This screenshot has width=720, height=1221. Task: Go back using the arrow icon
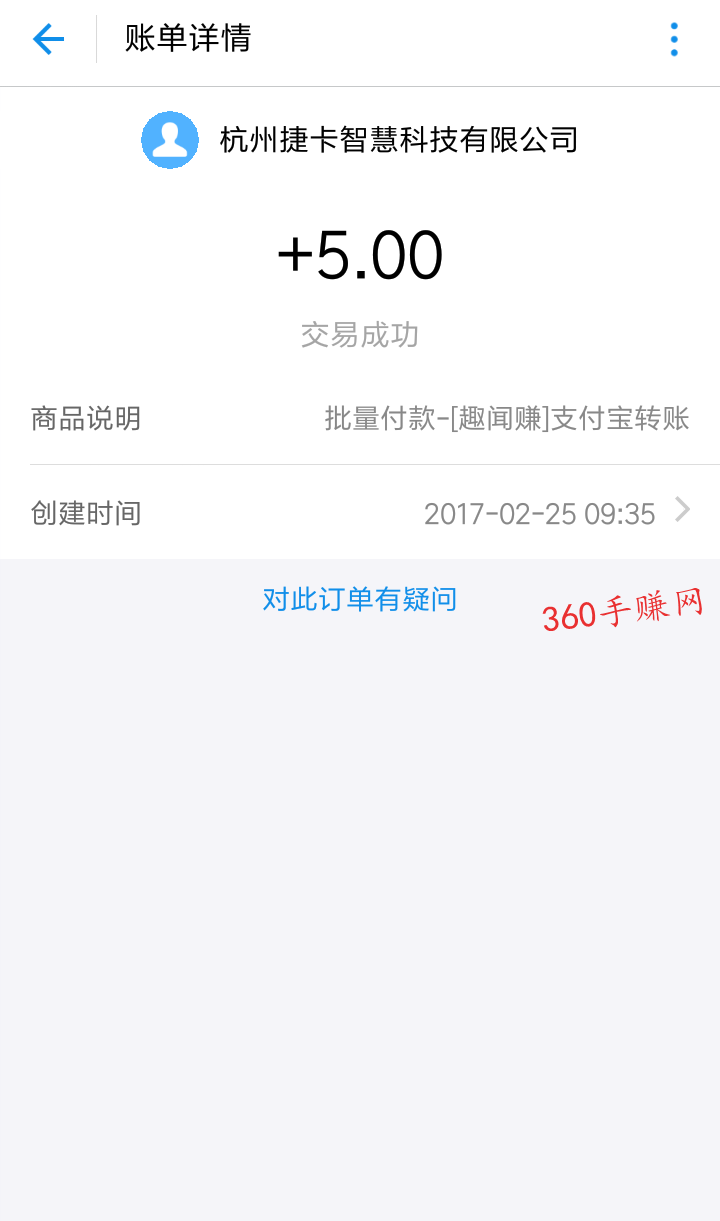click(48, 39)
